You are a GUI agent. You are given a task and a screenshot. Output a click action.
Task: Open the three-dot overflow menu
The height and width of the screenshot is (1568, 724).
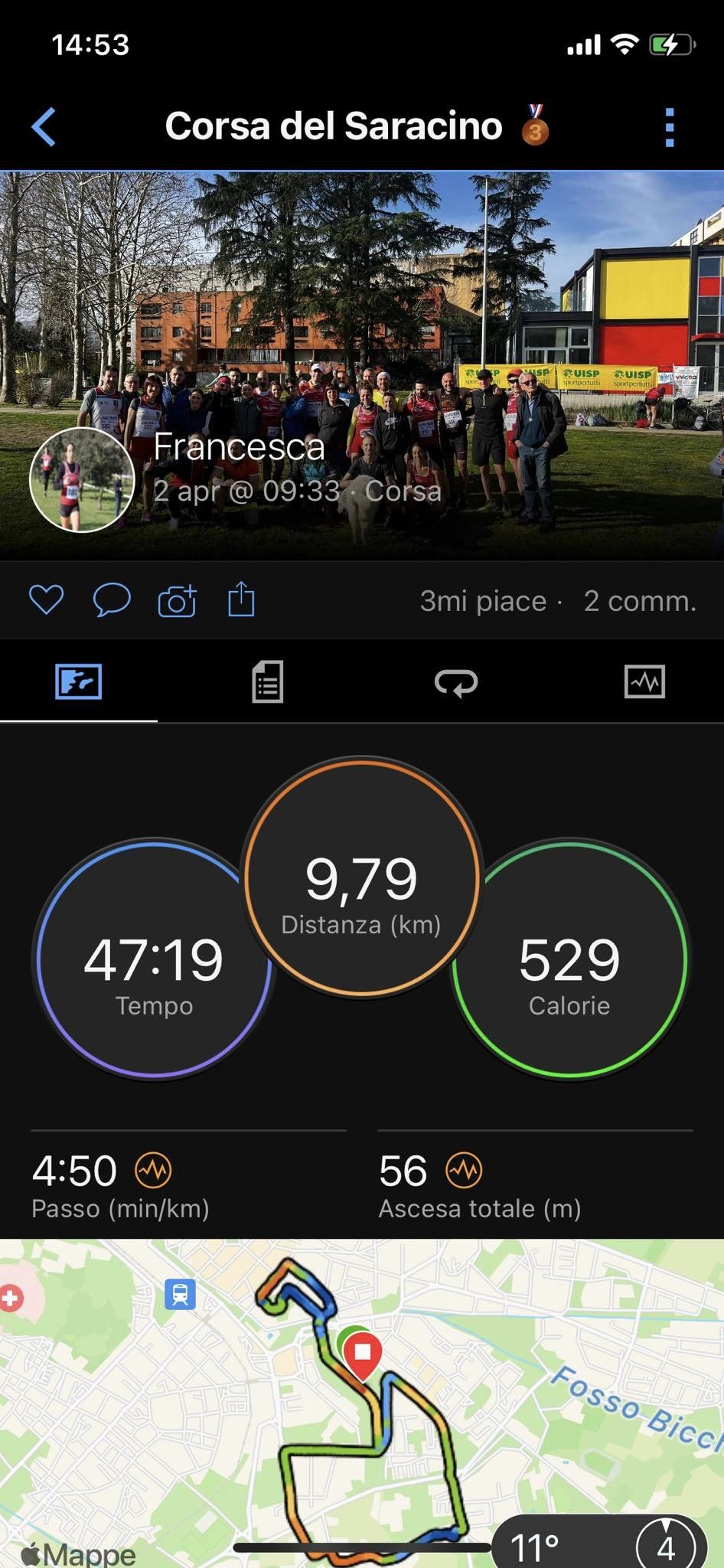point(669,126)
